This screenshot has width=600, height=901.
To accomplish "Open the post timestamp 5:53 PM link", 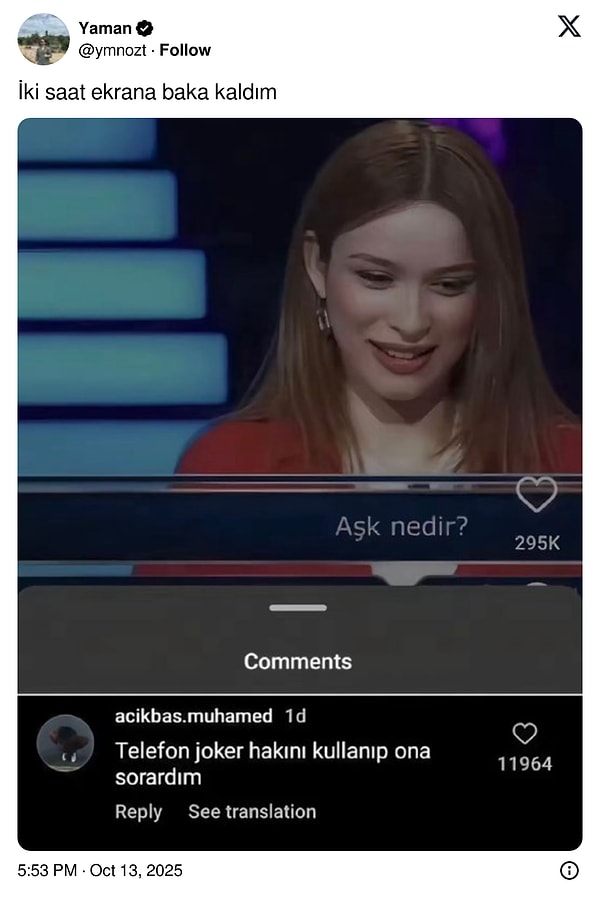I will pos(100,870).
